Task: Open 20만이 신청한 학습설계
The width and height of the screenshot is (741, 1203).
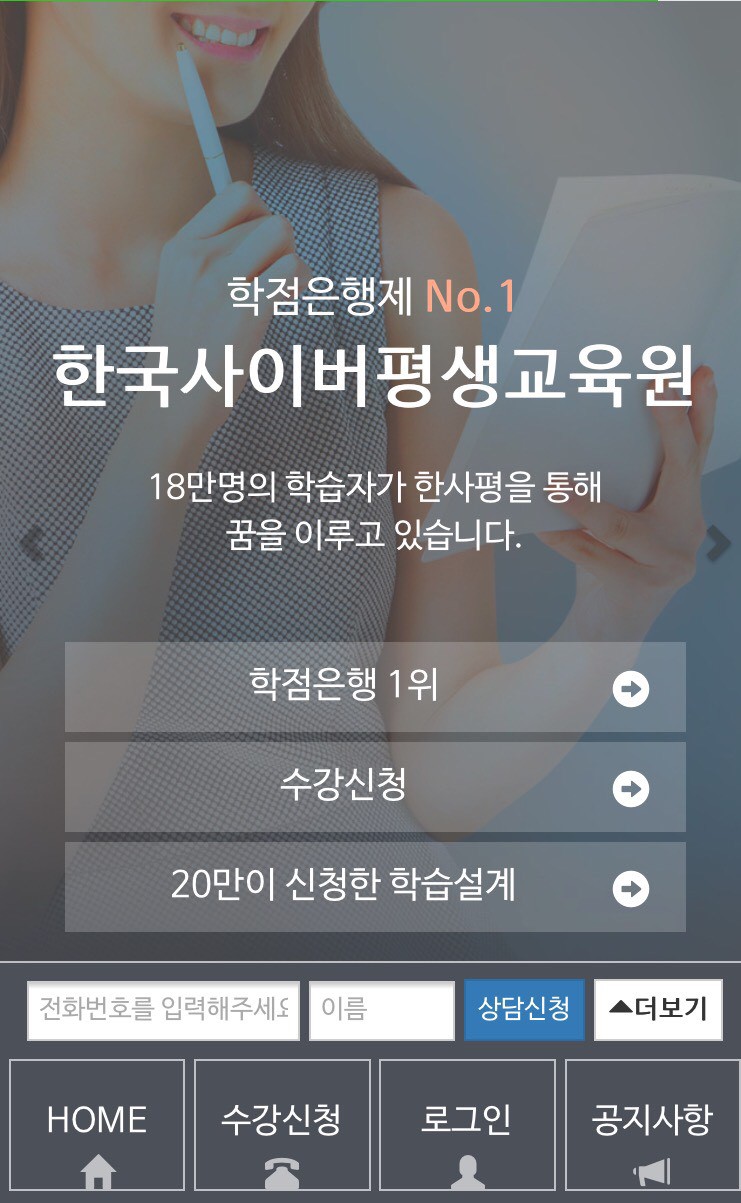Action: pyautogui.click(x=375, y=887)
